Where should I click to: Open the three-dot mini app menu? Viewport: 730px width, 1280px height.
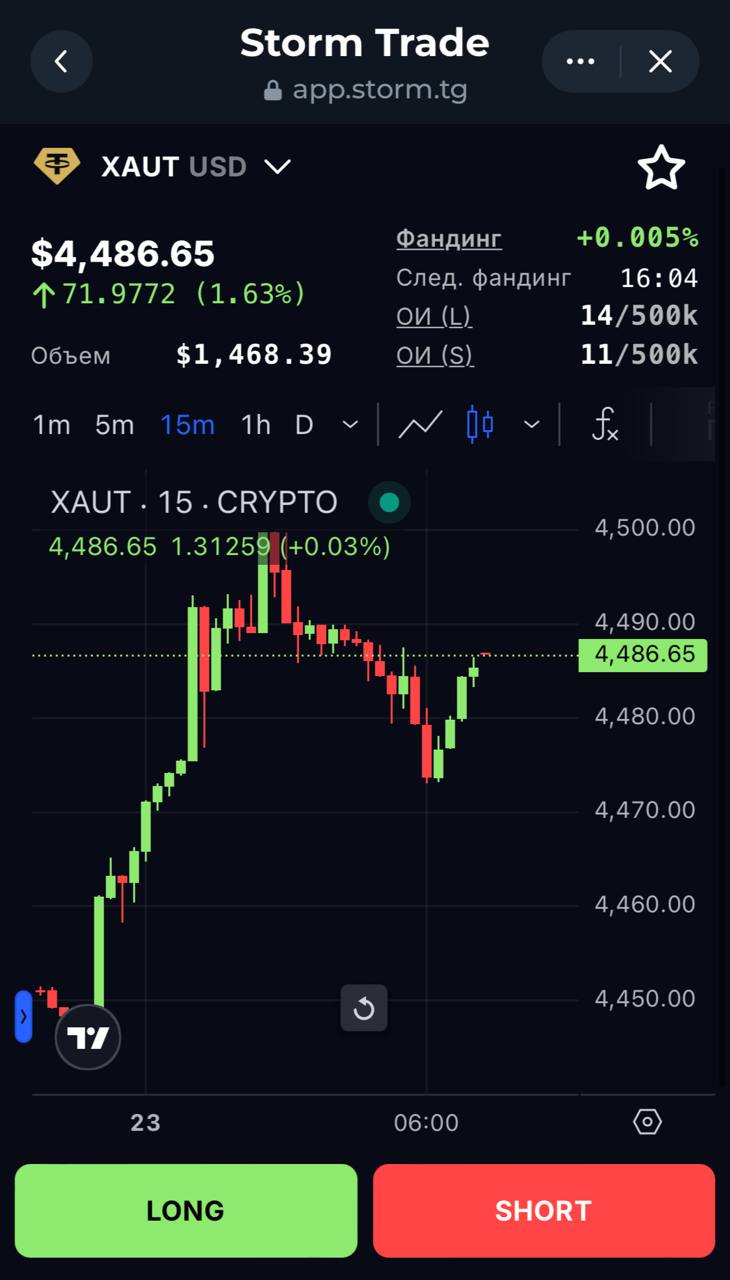point(580,61)
